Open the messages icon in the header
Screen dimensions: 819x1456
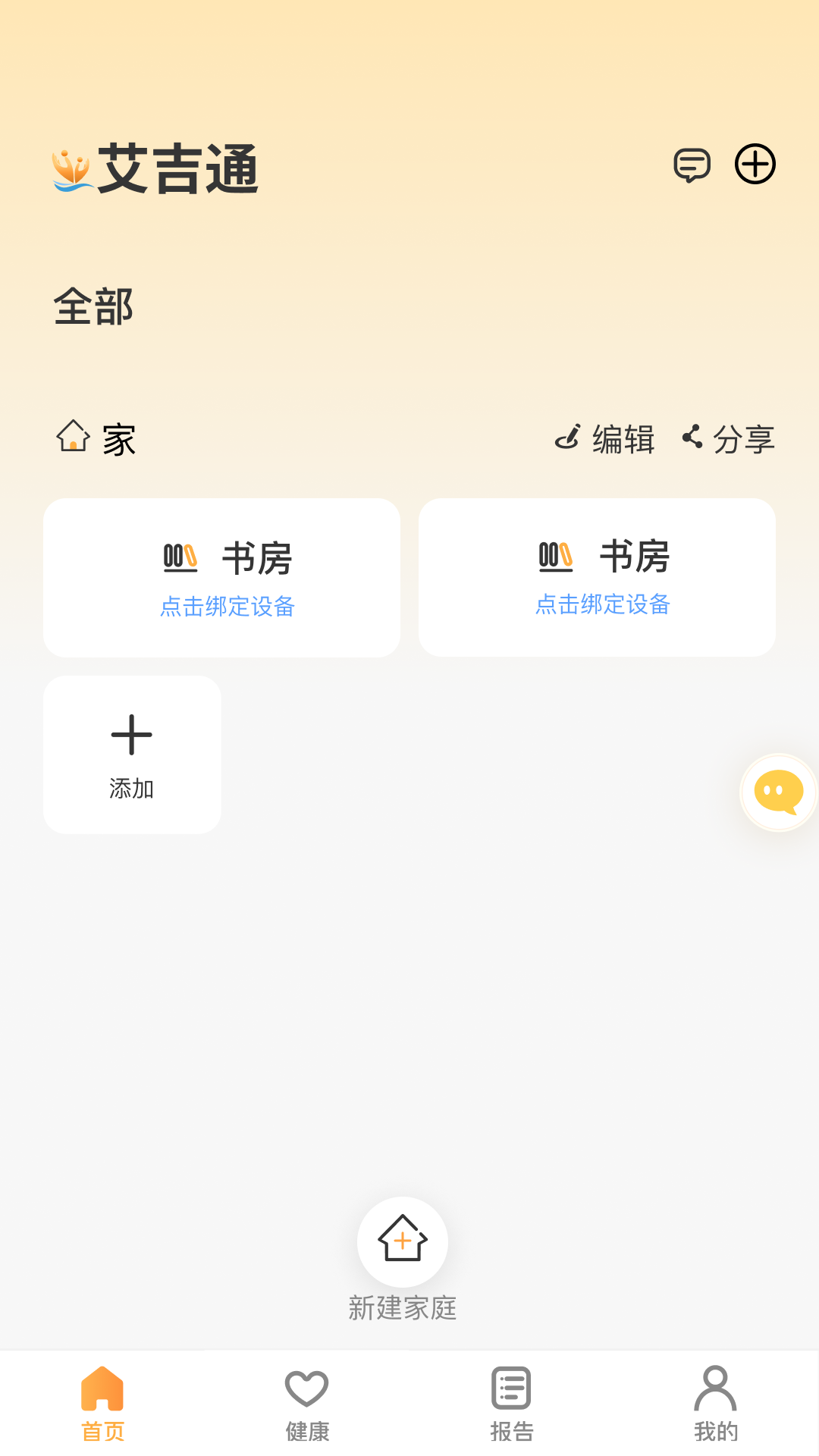[x=692, y=165]
